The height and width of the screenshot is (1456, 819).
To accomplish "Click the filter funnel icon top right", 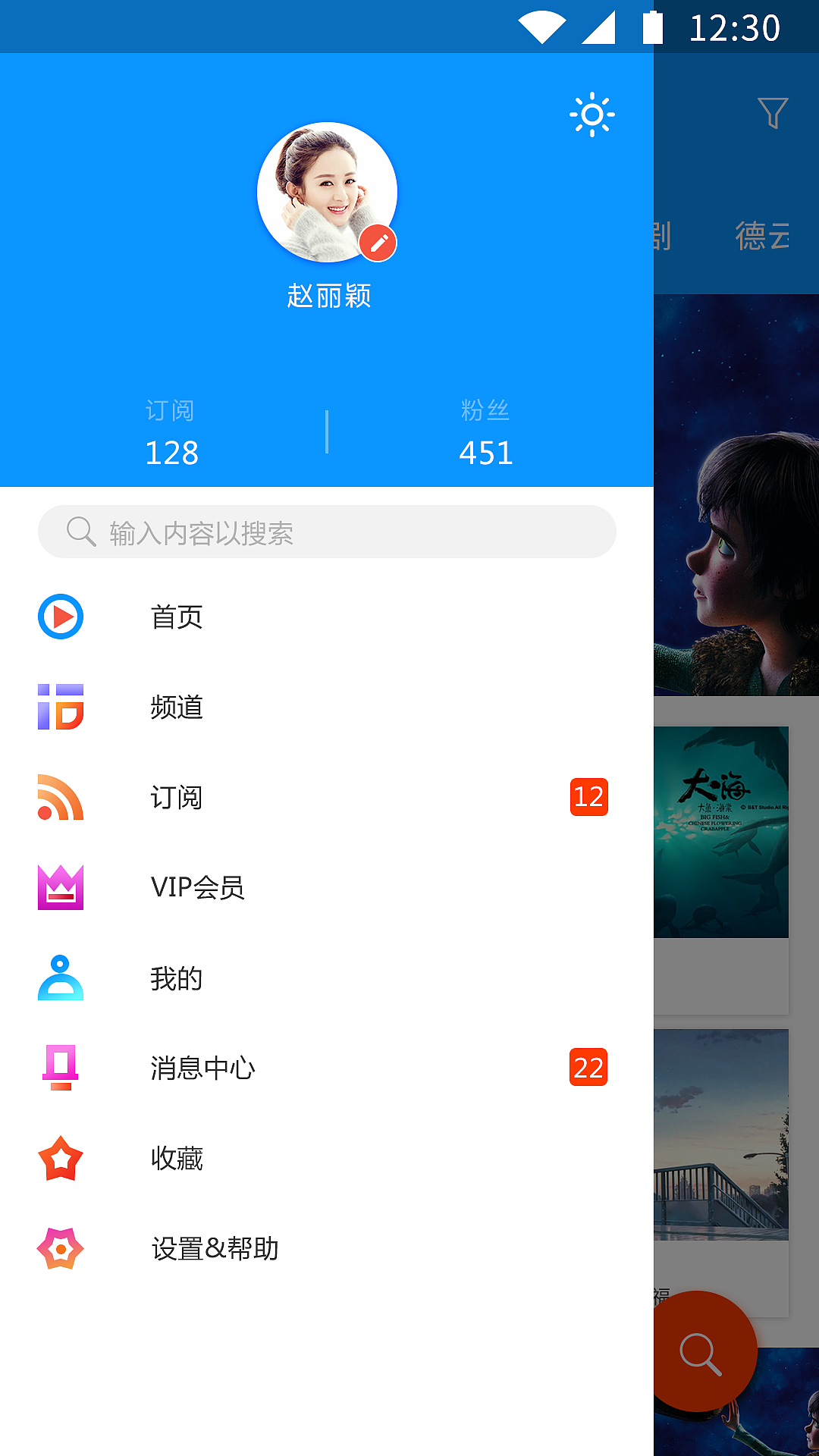I will click(771, 114).
